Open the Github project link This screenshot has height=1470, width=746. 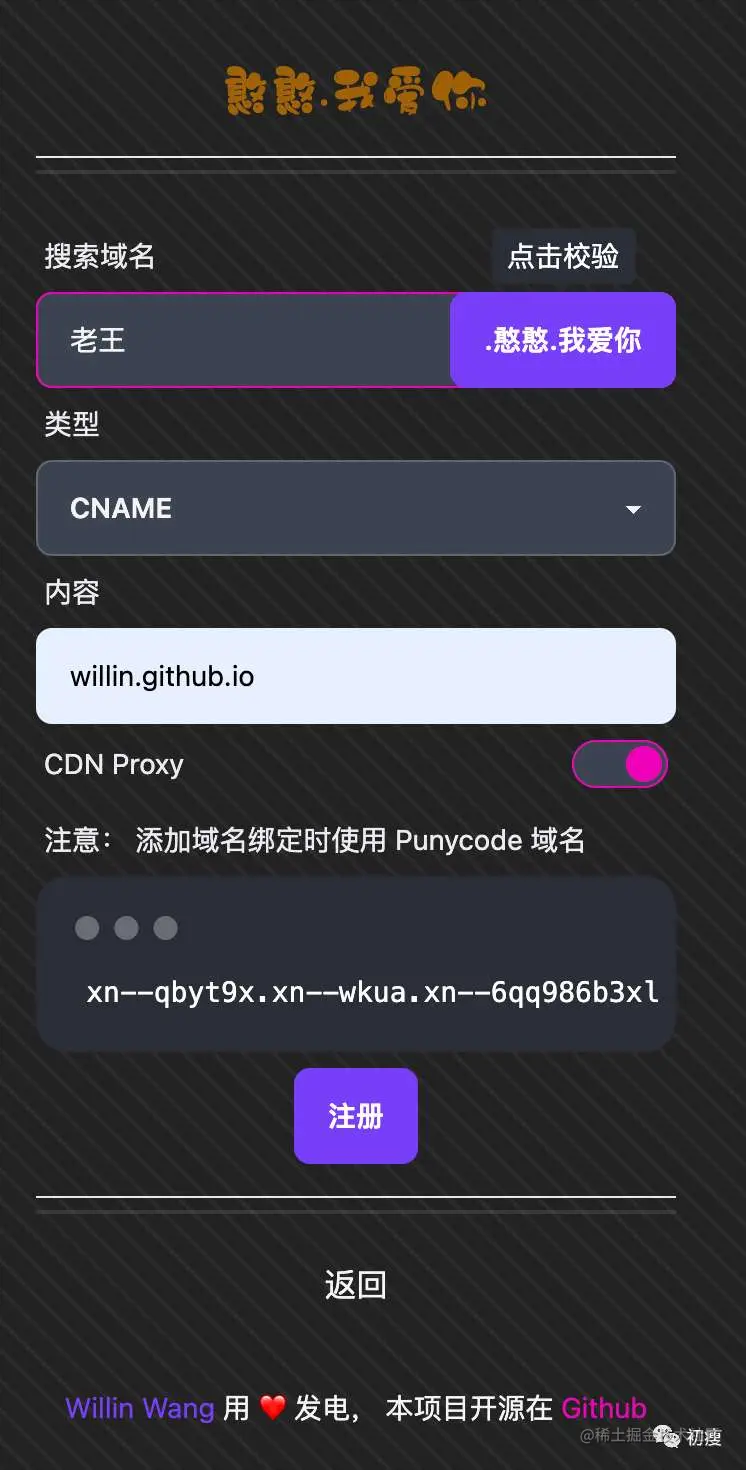(604, 1409)
